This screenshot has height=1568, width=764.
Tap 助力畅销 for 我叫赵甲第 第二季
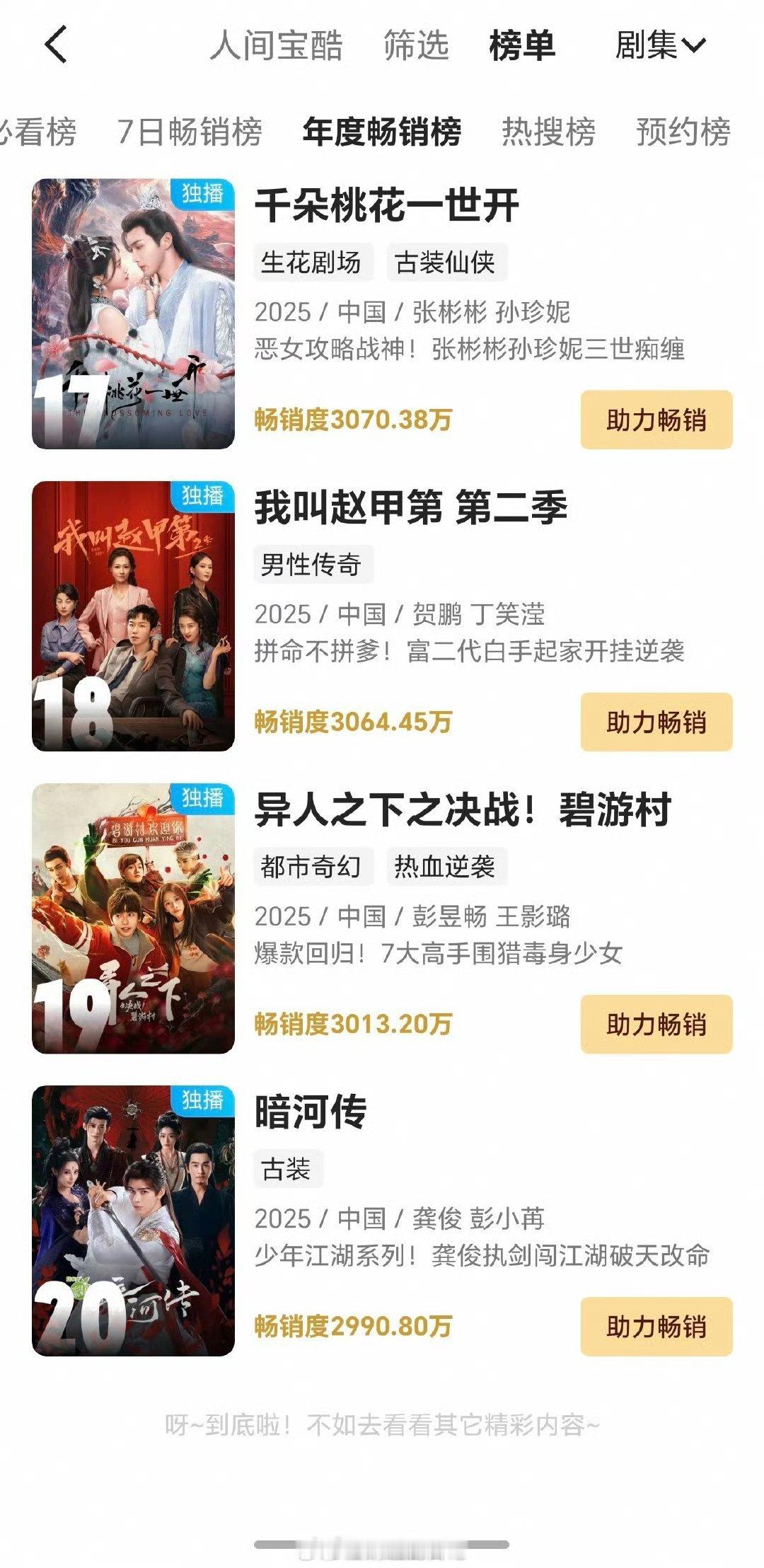click(656, 721)
